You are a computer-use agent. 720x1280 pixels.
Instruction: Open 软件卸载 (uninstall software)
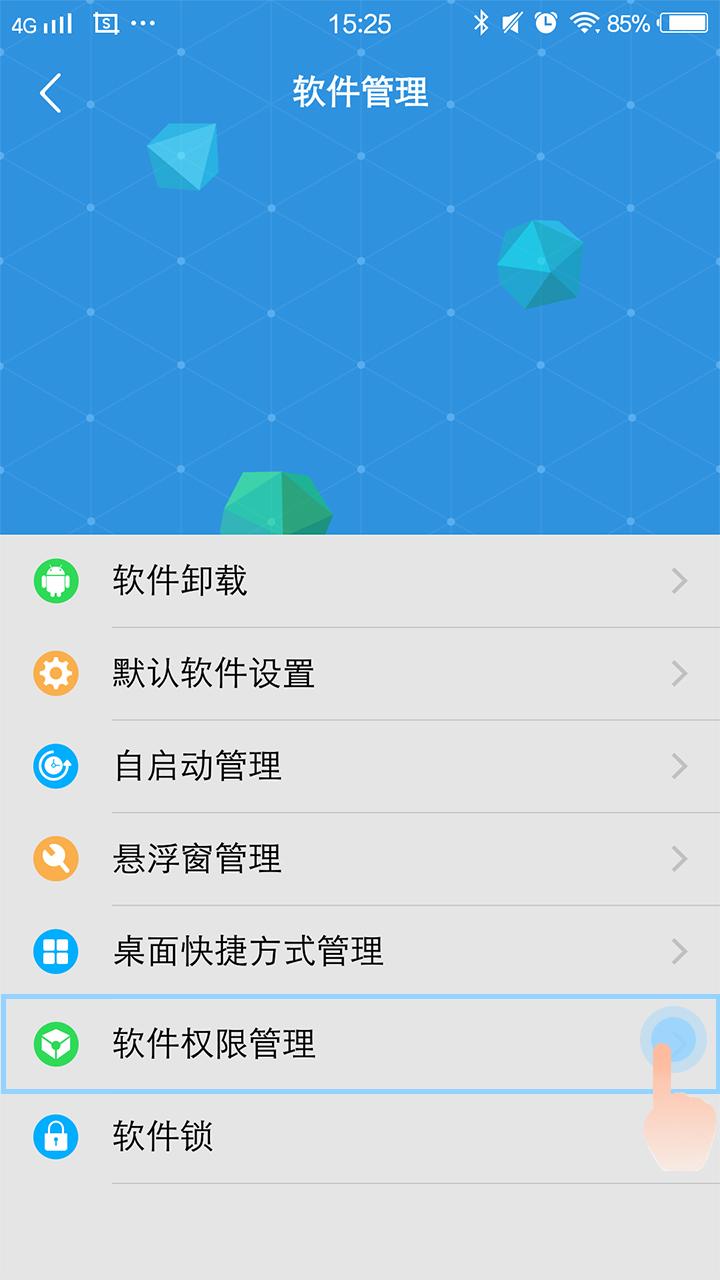[x=360, y=581]
